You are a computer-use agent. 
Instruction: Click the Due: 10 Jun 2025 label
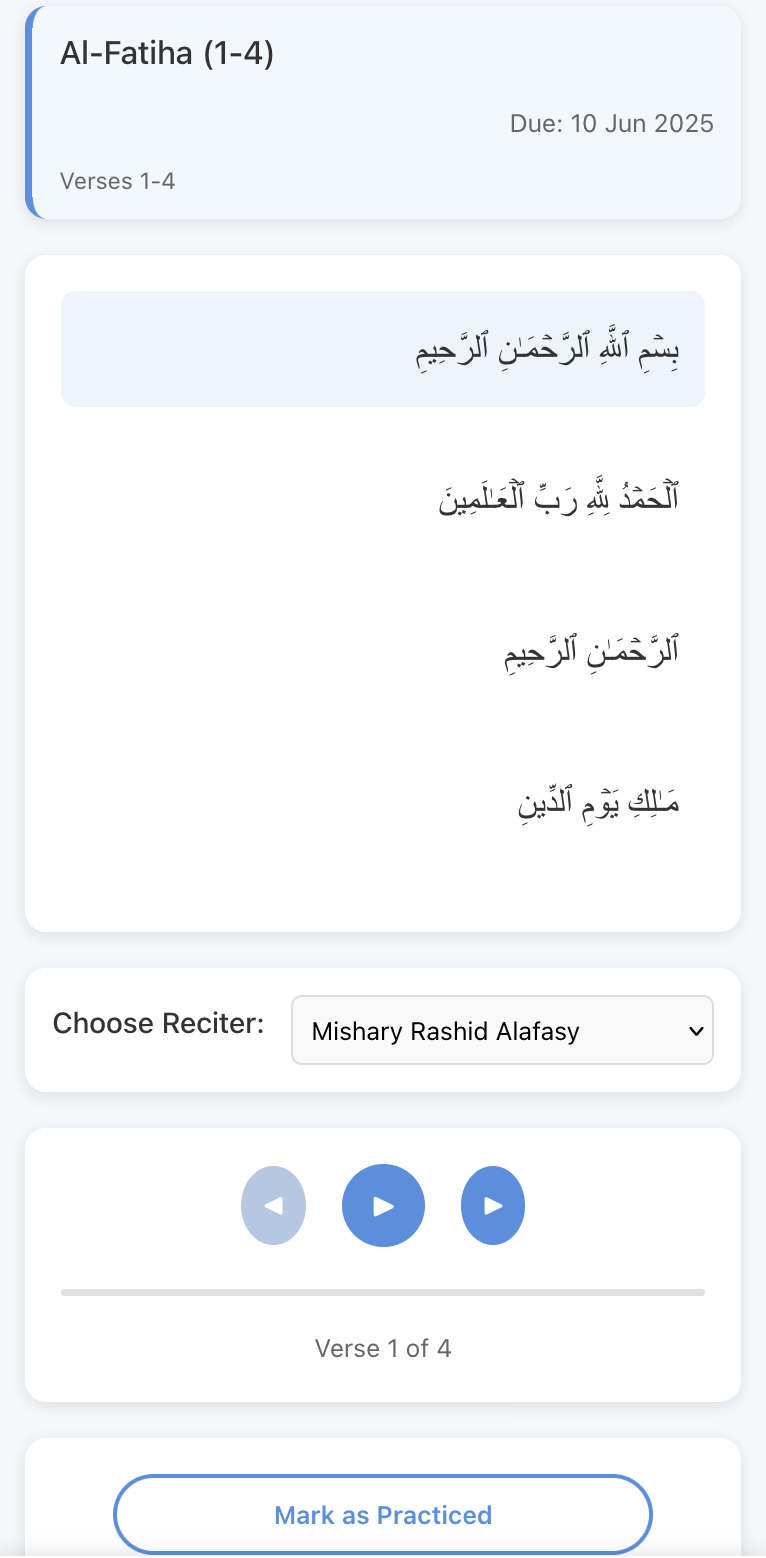pos(612,123)
